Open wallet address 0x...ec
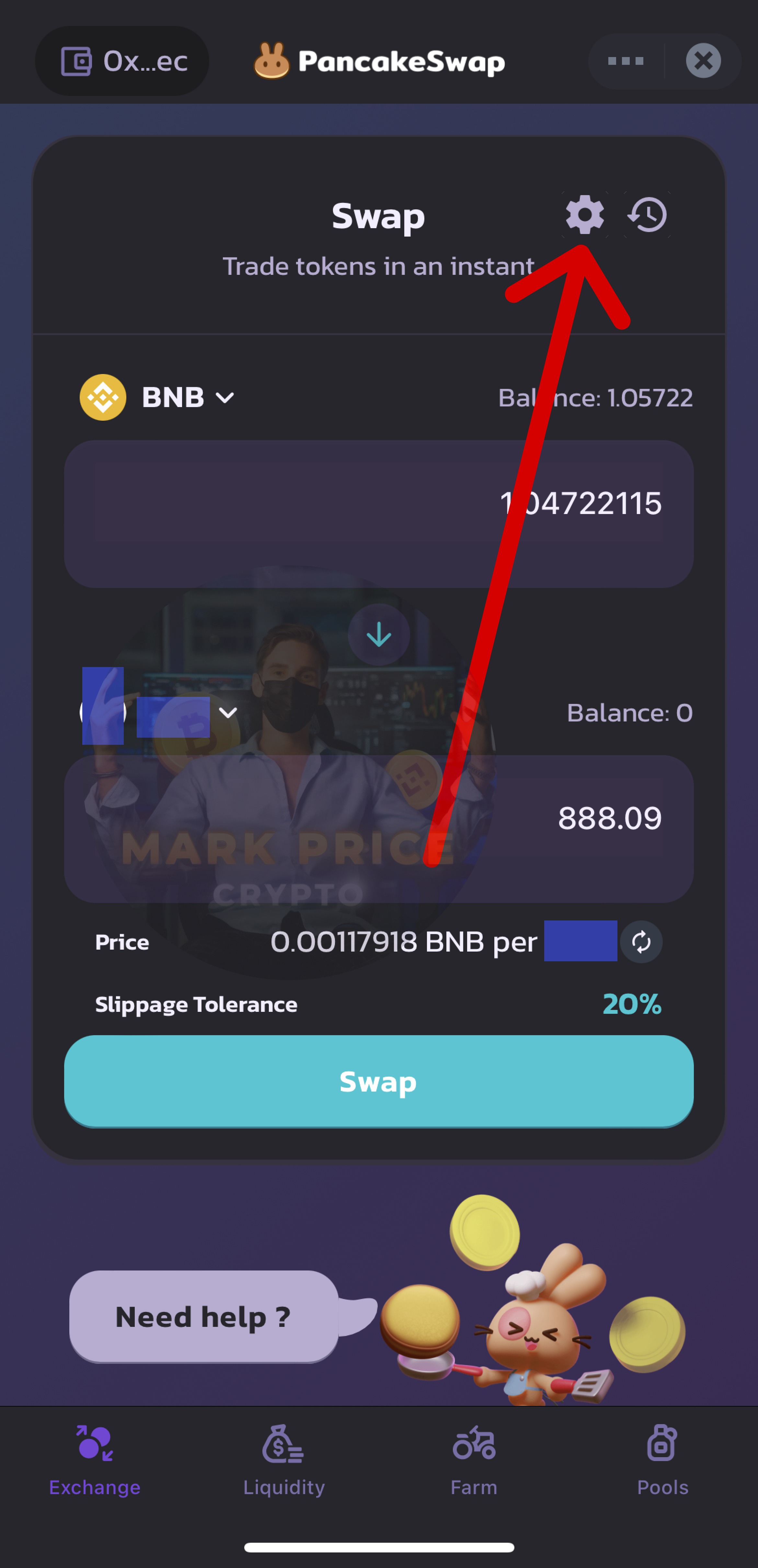This screenshot has height=1568, width=758. pos(123,61)
